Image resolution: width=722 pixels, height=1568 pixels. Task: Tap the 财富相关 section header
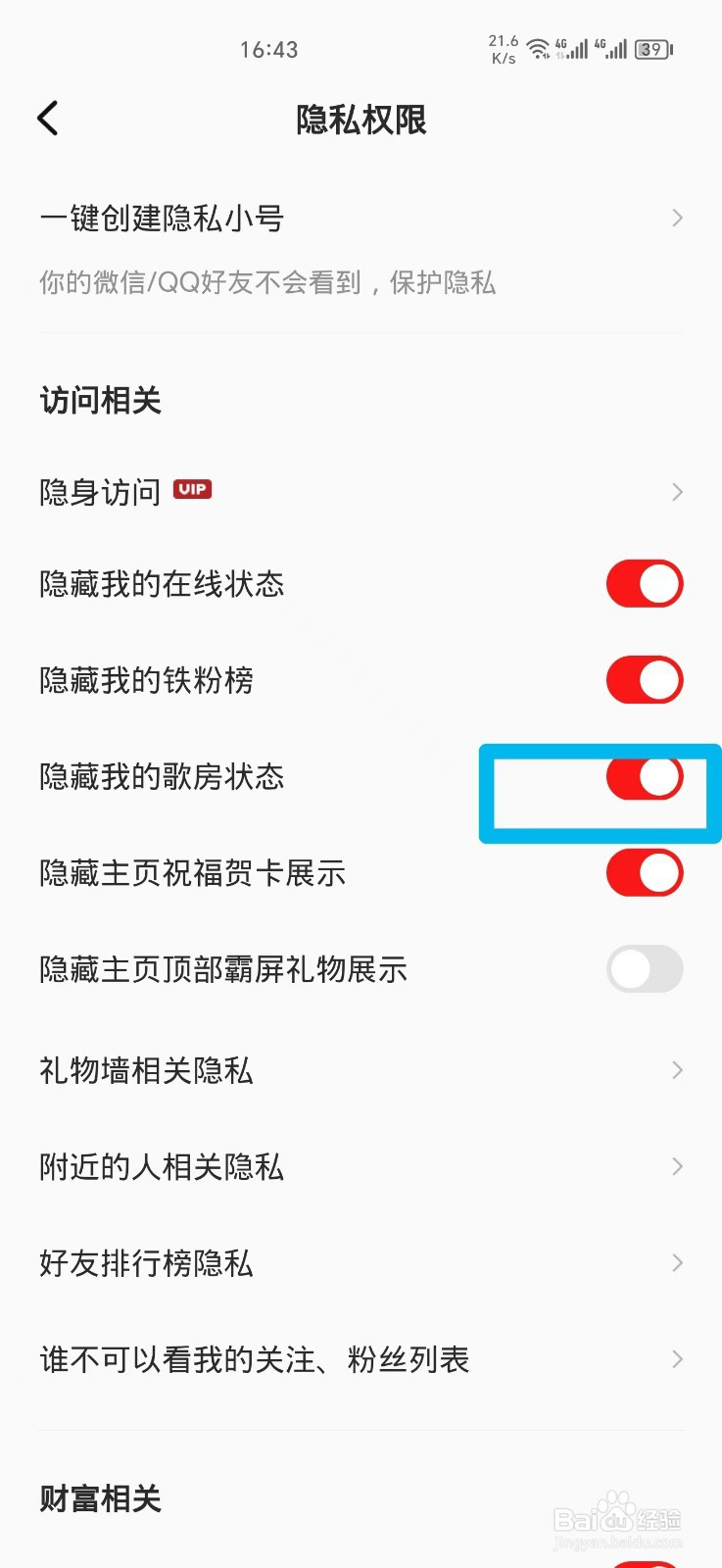(101, 1498)
